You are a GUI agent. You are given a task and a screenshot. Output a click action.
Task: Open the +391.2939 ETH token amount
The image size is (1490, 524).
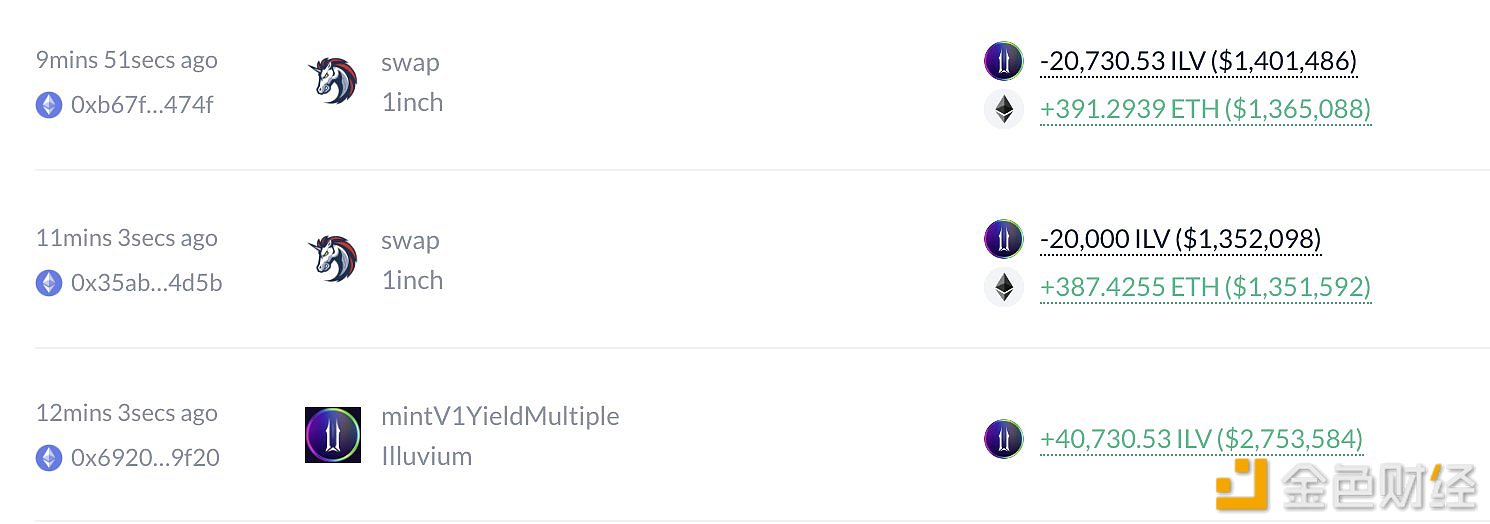pyautogui.click(x=1205, y=109)
